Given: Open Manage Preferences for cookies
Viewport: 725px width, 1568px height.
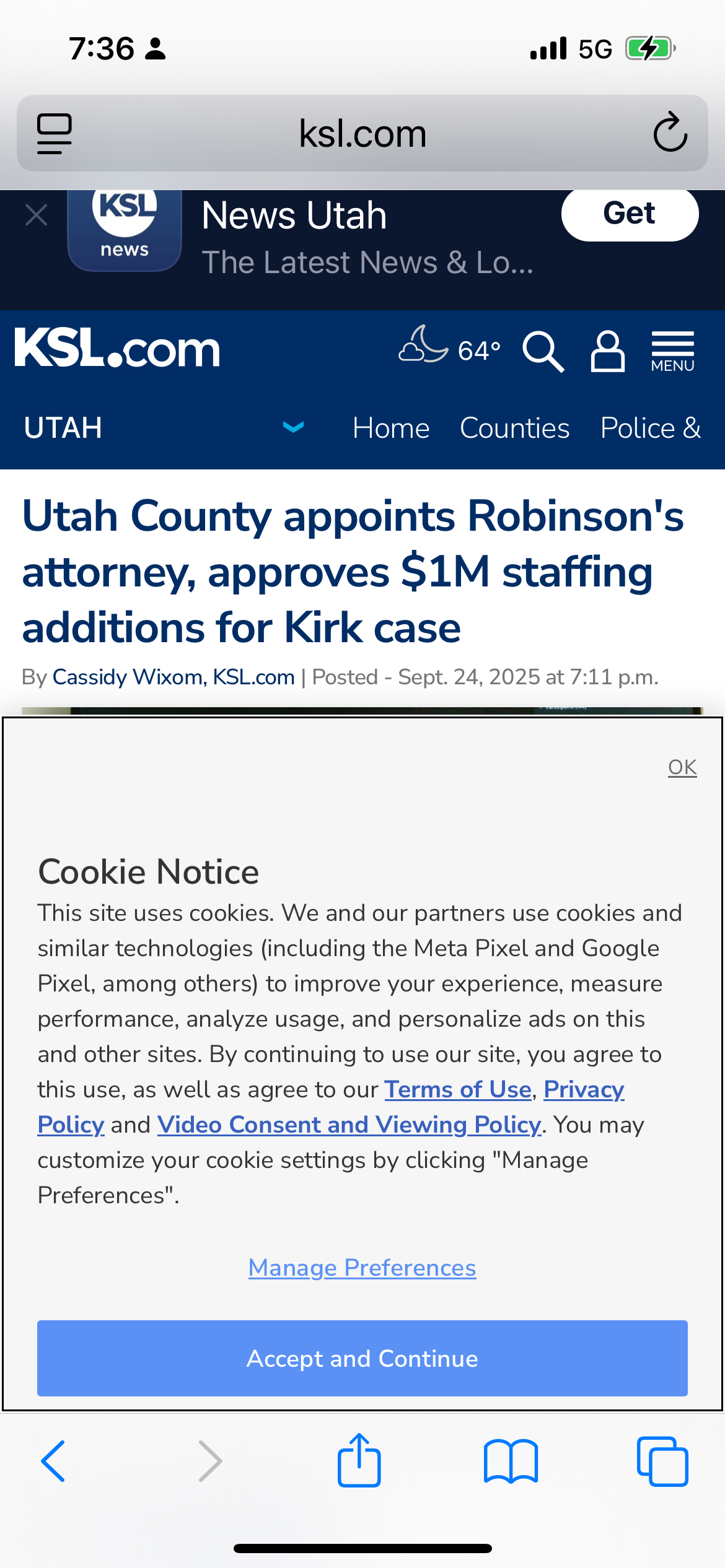Looking at the screenshot, I should pyautogui.click(x=362, y=1268).
